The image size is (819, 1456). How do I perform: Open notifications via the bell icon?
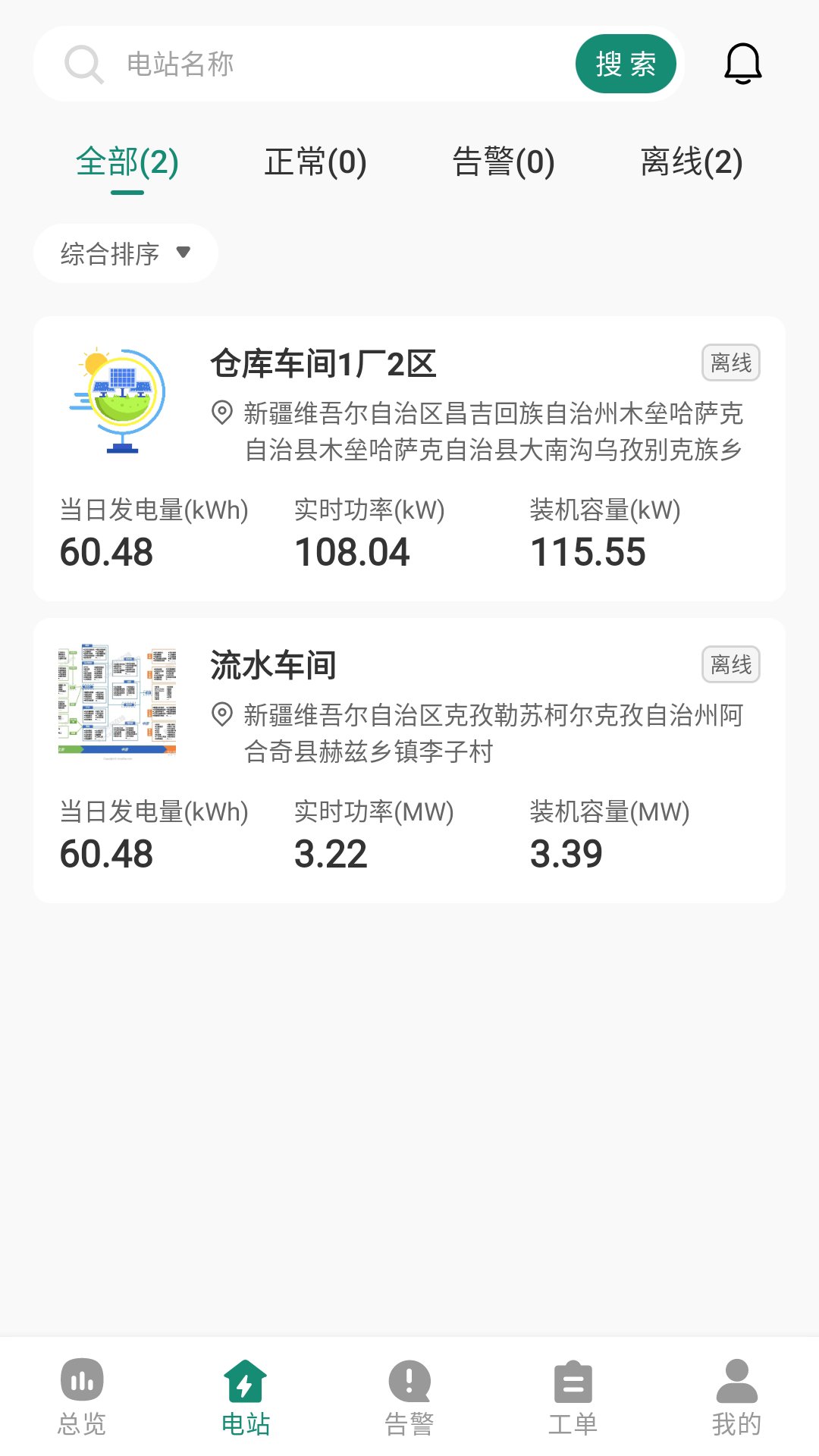(x=742, y=64)
